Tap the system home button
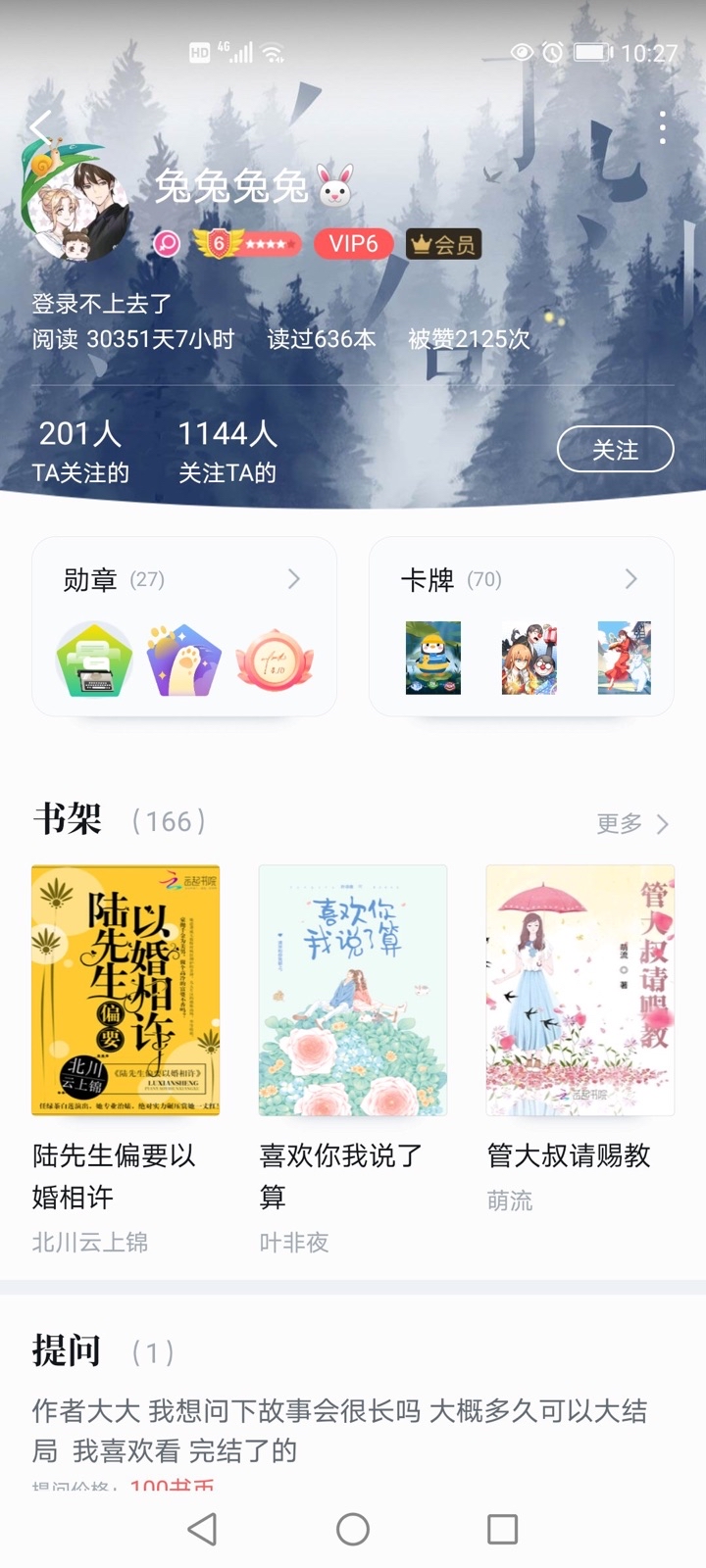 tap(353, 1529)
